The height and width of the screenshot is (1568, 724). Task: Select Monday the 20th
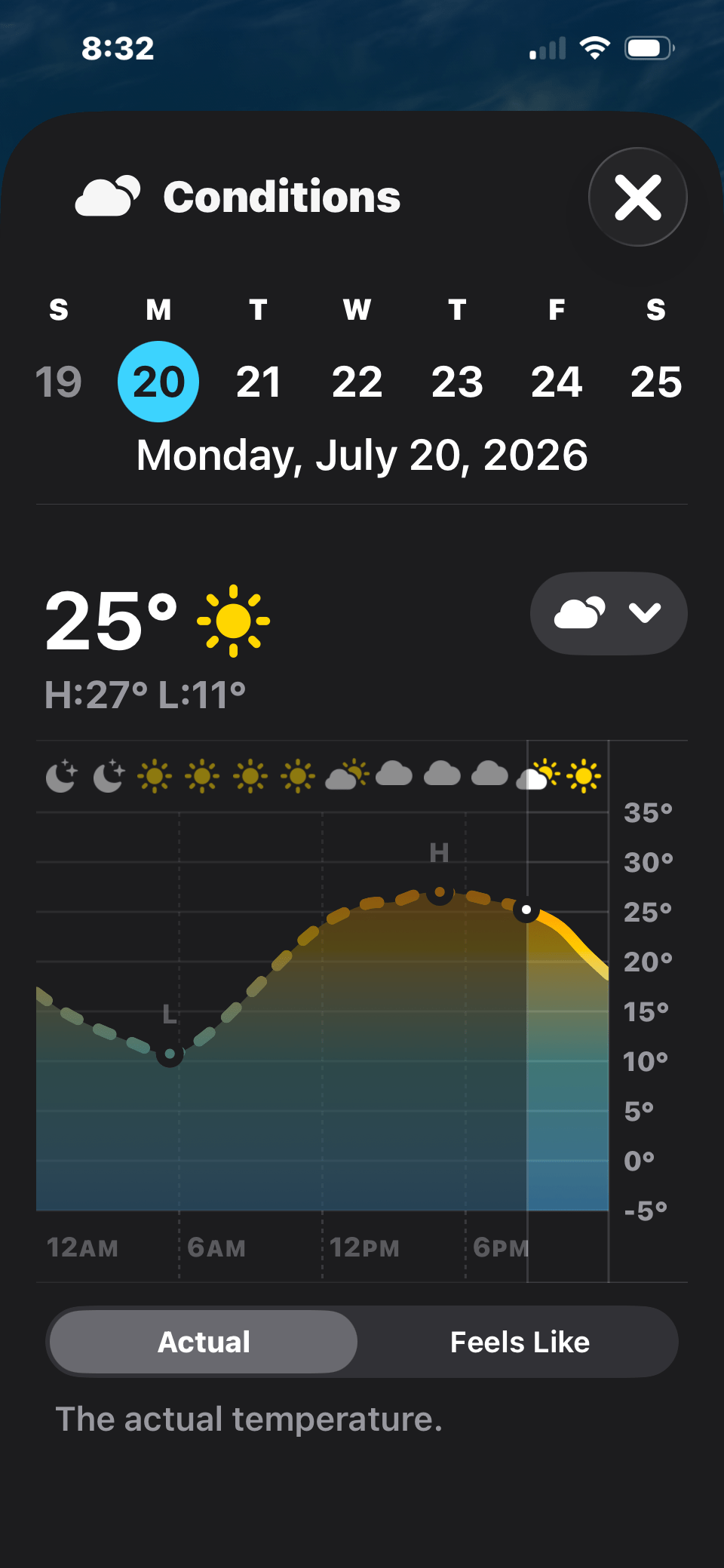(x=158, y=382)
